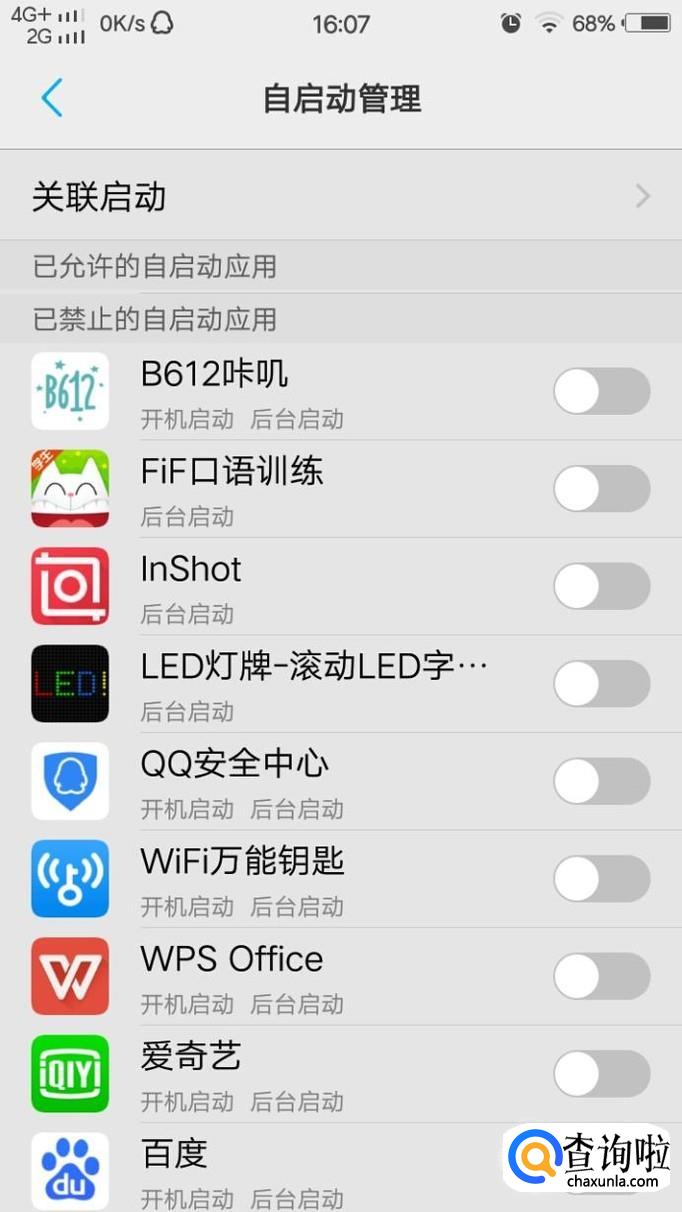Enable WiFi万能钥匙 auto-start toggle

[602, 879]
